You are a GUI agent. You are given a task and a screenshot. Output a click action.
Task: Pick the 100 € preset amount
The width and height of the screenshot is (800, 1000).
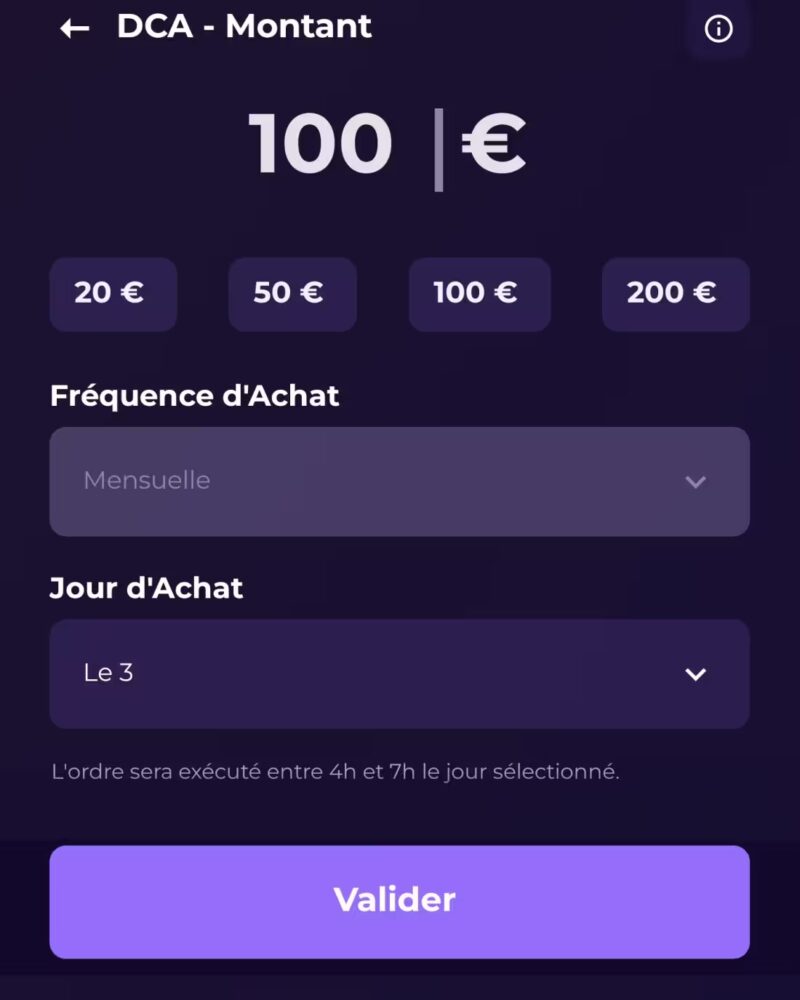[479, 294]
